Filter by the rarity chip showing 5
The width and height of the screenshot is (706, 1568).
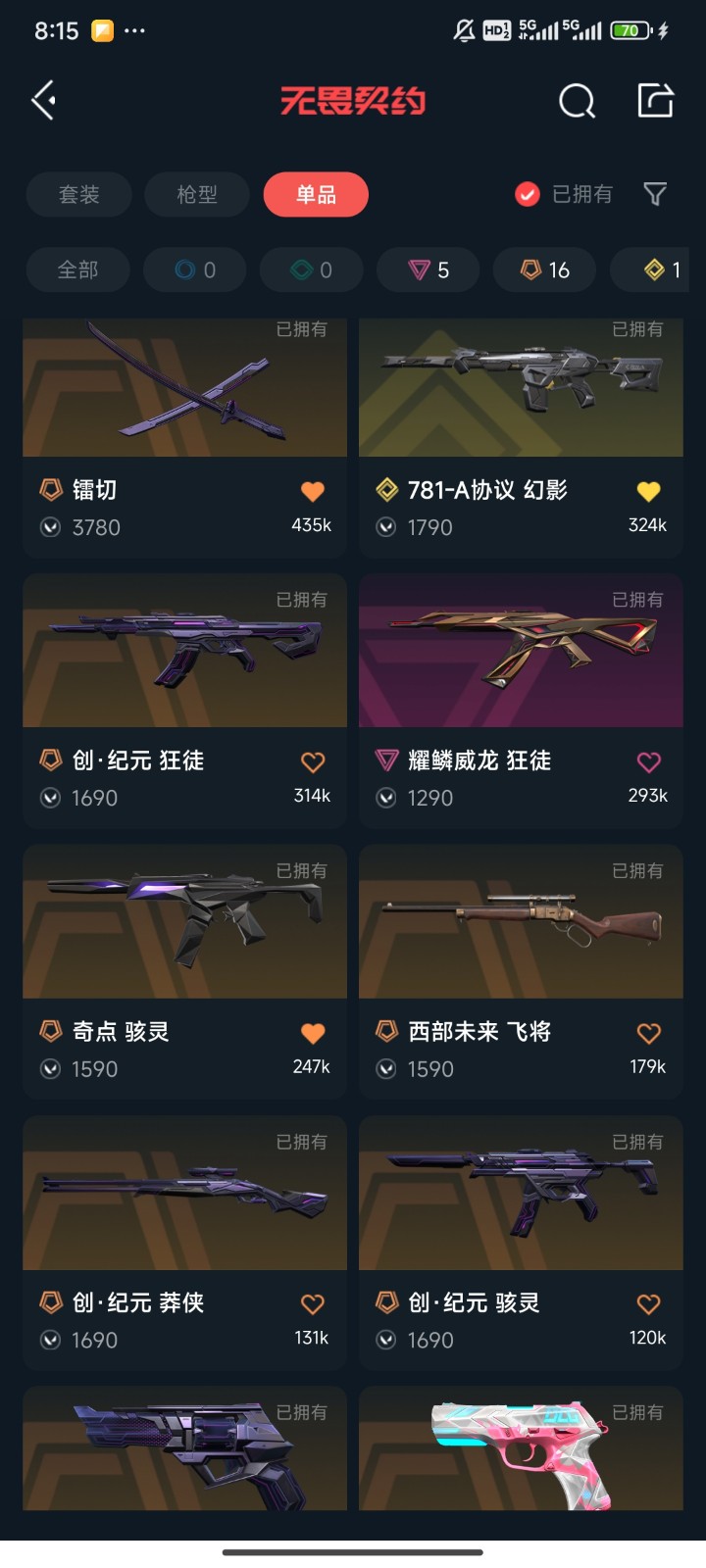tap(429, 269)
